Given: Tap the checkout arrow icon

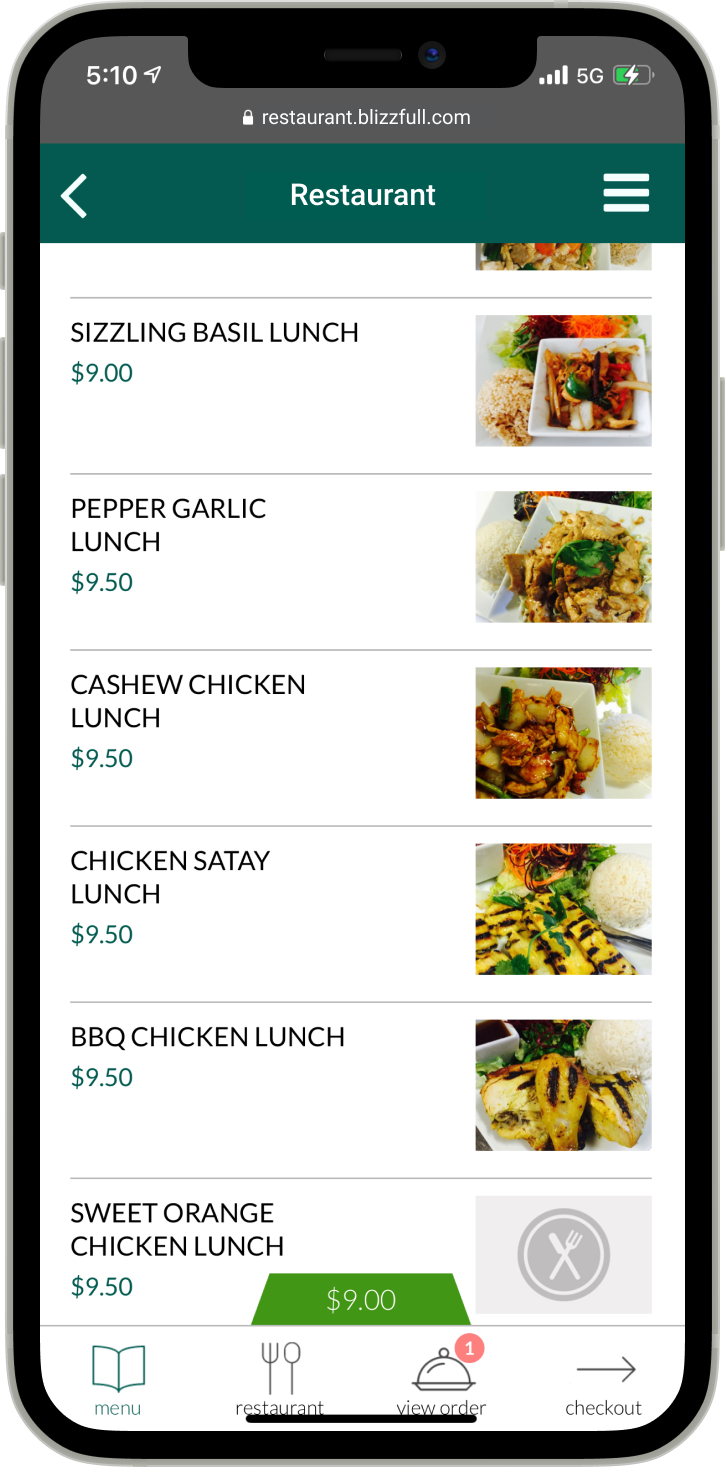Looking at the screenshot, I should click(603, 1363).
